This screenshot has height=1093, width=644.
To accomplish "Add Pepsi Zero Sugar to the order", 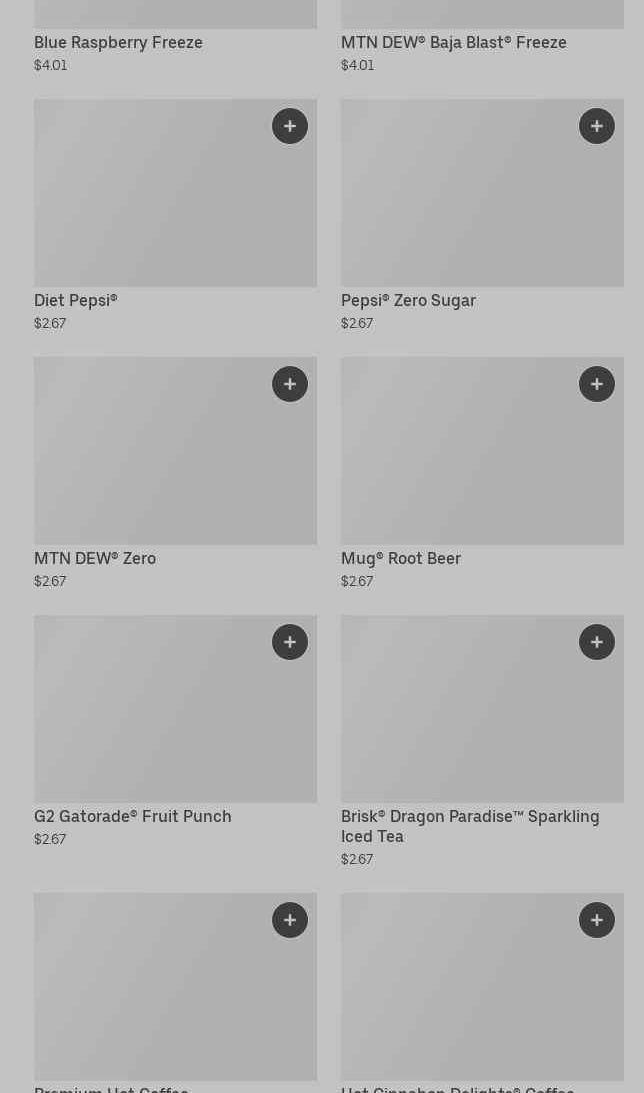I will coord(597,126).
